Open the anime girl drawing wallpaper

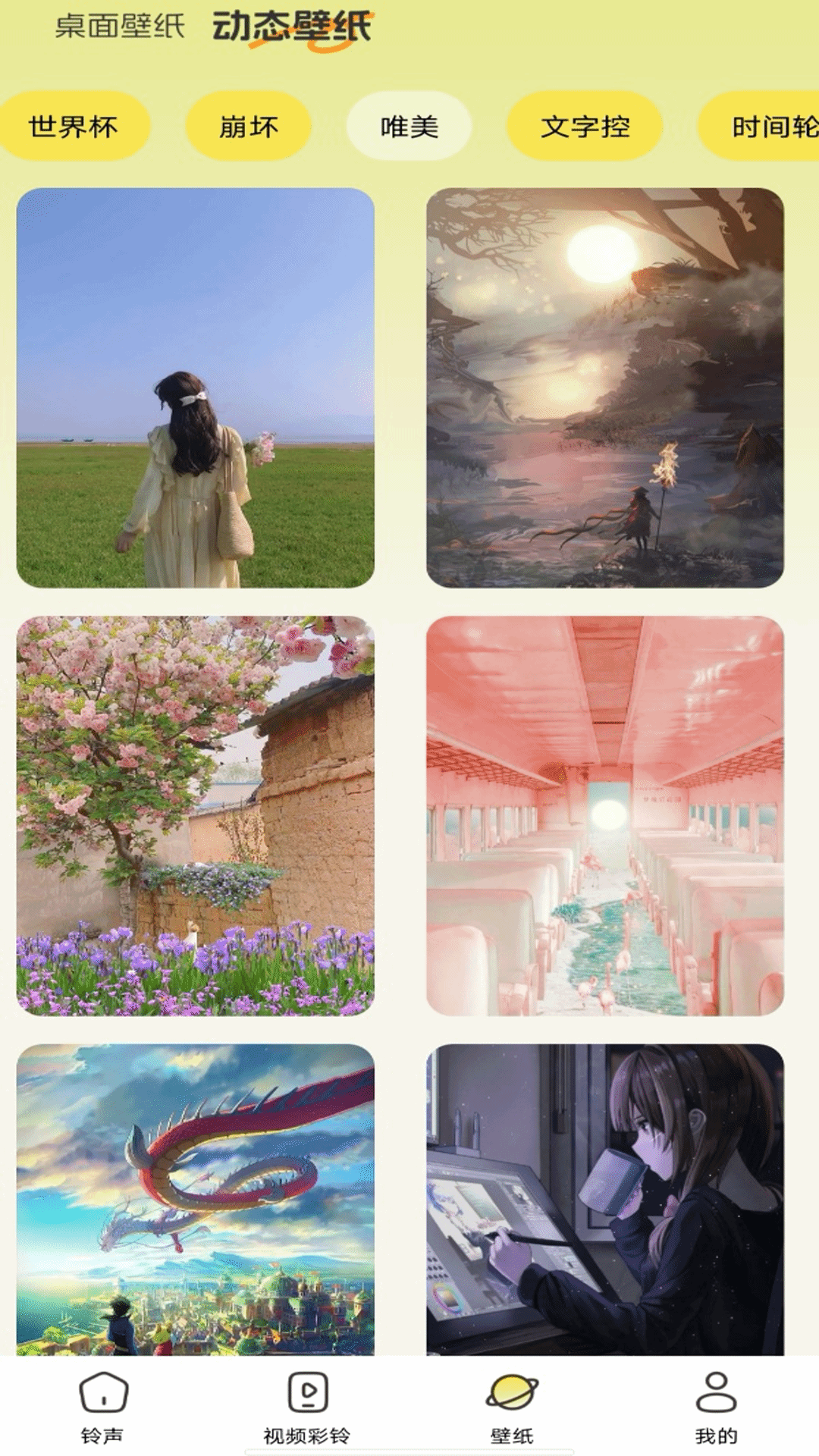pyautogui.click(x=605, y=1198)
